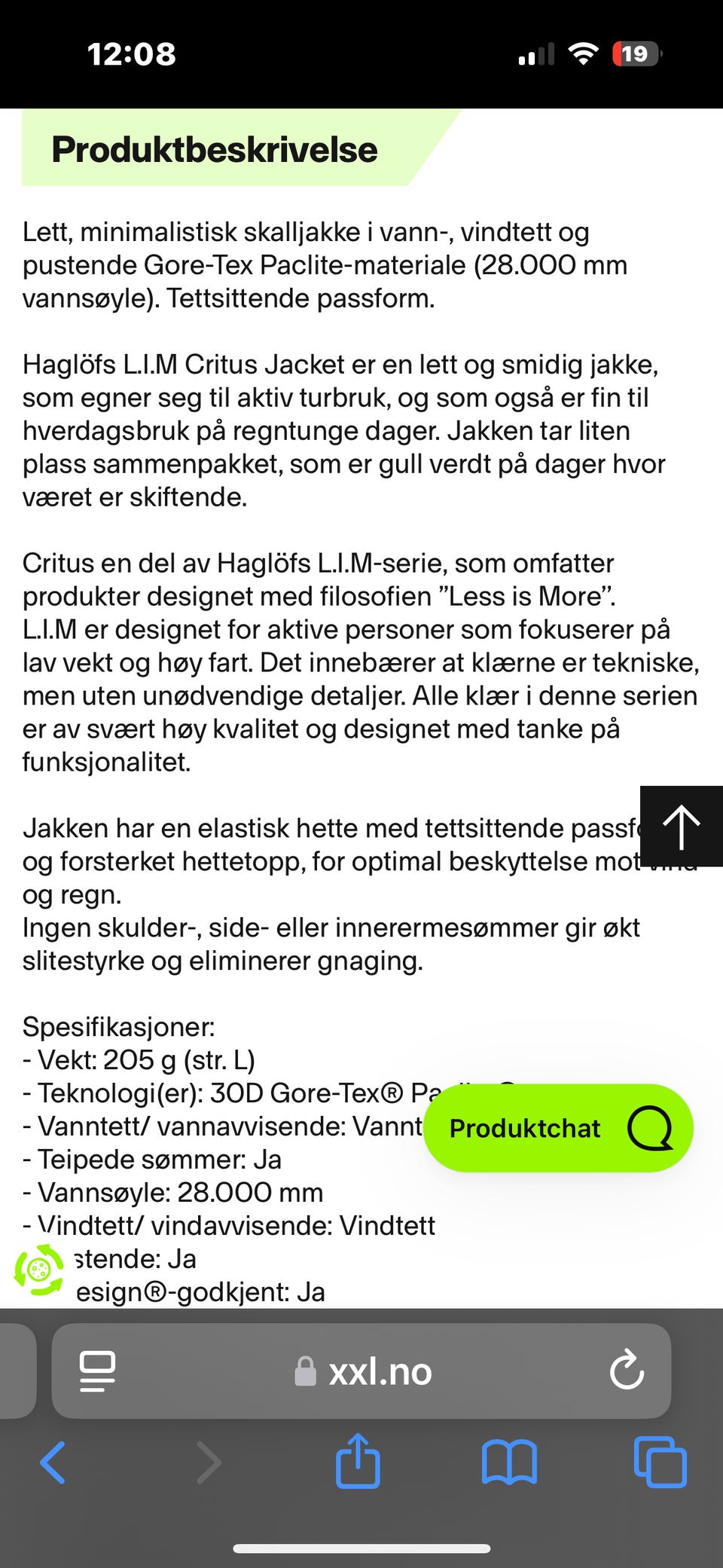The image size is (723, 1568).
Task: Tap the clock showing 12:08
Action: (x=130, y=53)
